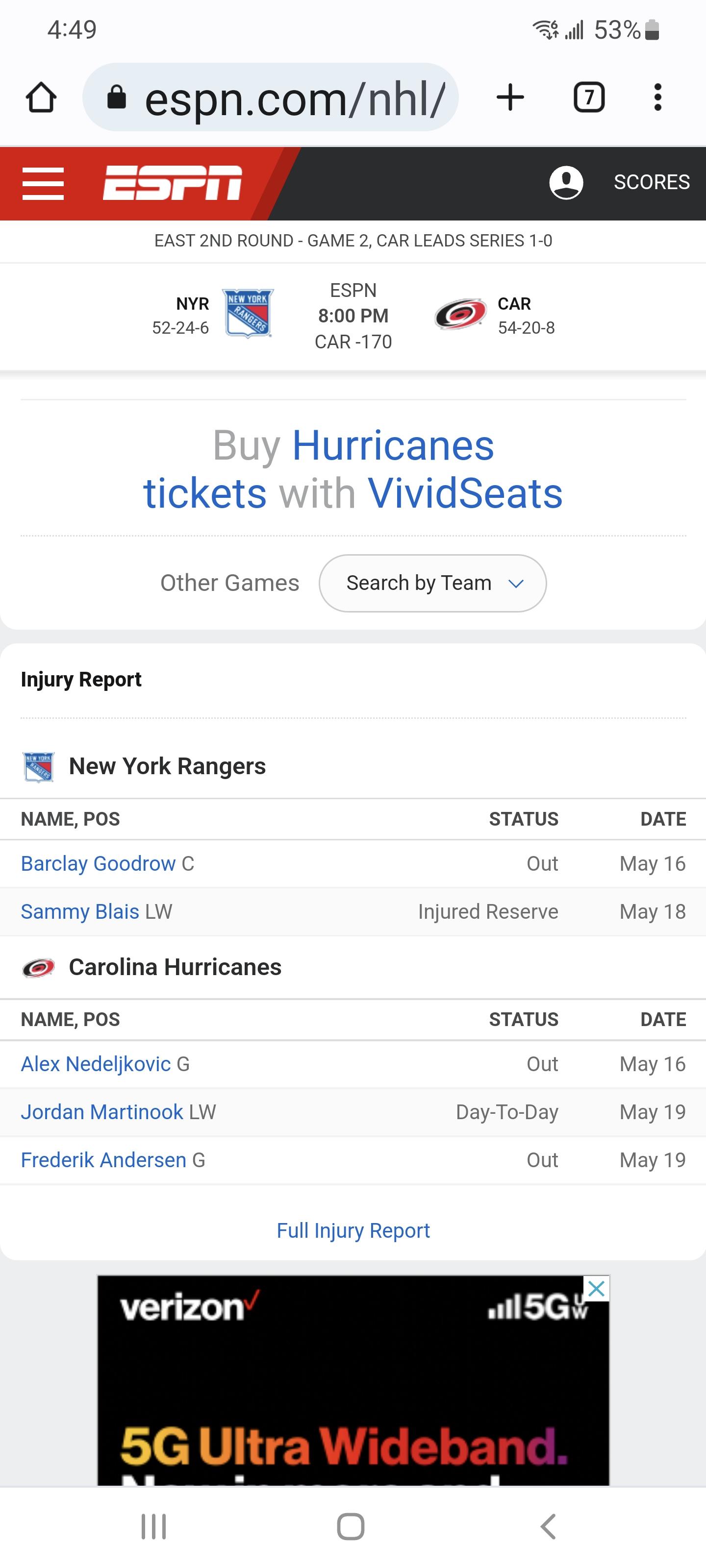Screen dimensions: 706x1568
Task: Open the tab switcher showing 7 tabs
Action: click(589, 98)
